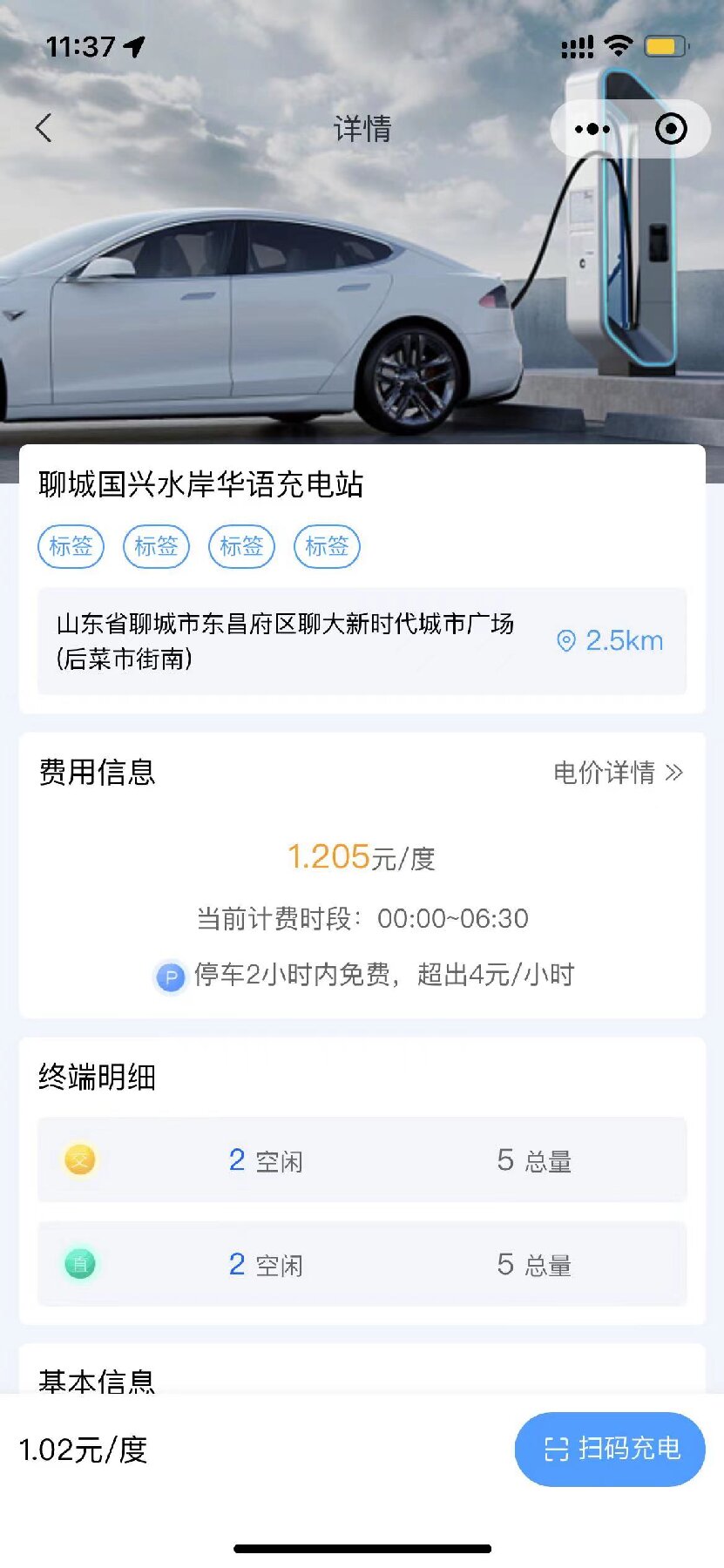
Task: Select the second 标签 tag
Action: (156, 547)
